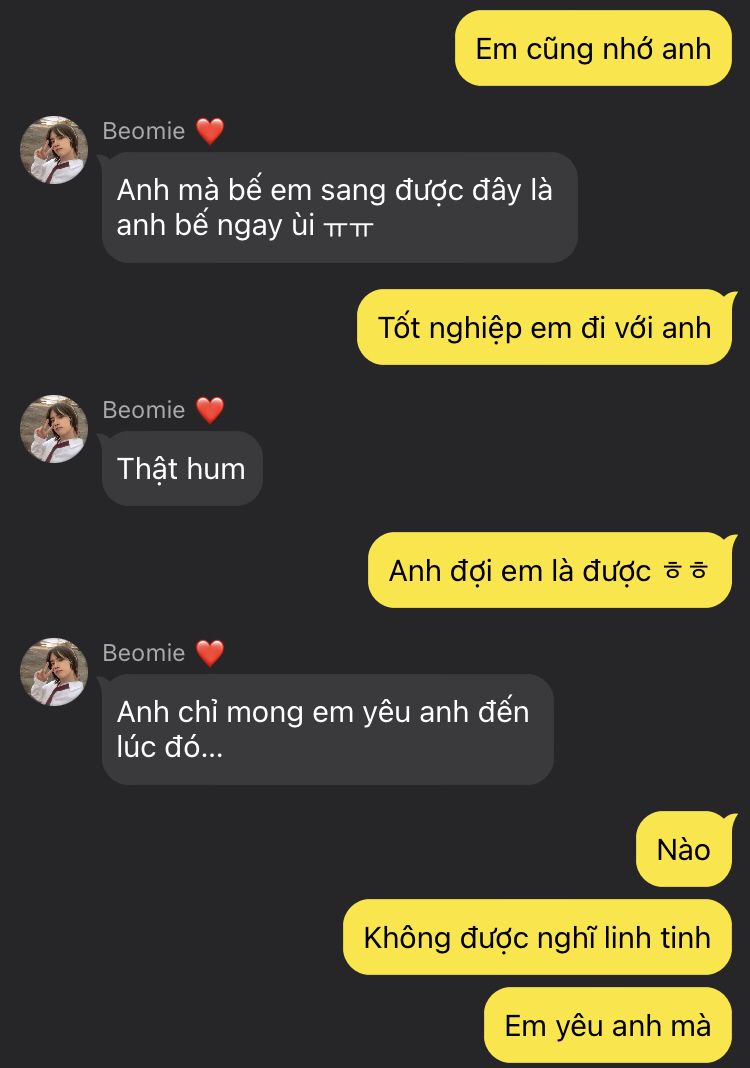
Task: Open Beomie's avatar beside "Anh mà bế em" message
Action: click(54, 150)
